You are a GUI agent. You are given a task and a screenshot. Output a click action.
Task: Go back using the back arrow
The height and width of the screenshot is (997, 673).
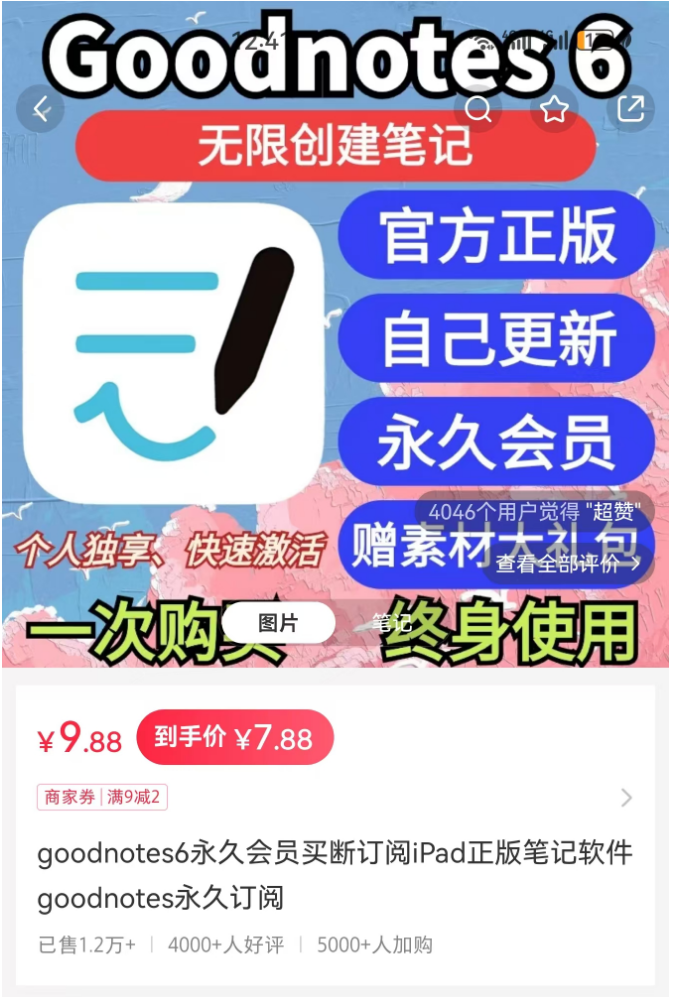pyautogui.click(x=41, y=110)
